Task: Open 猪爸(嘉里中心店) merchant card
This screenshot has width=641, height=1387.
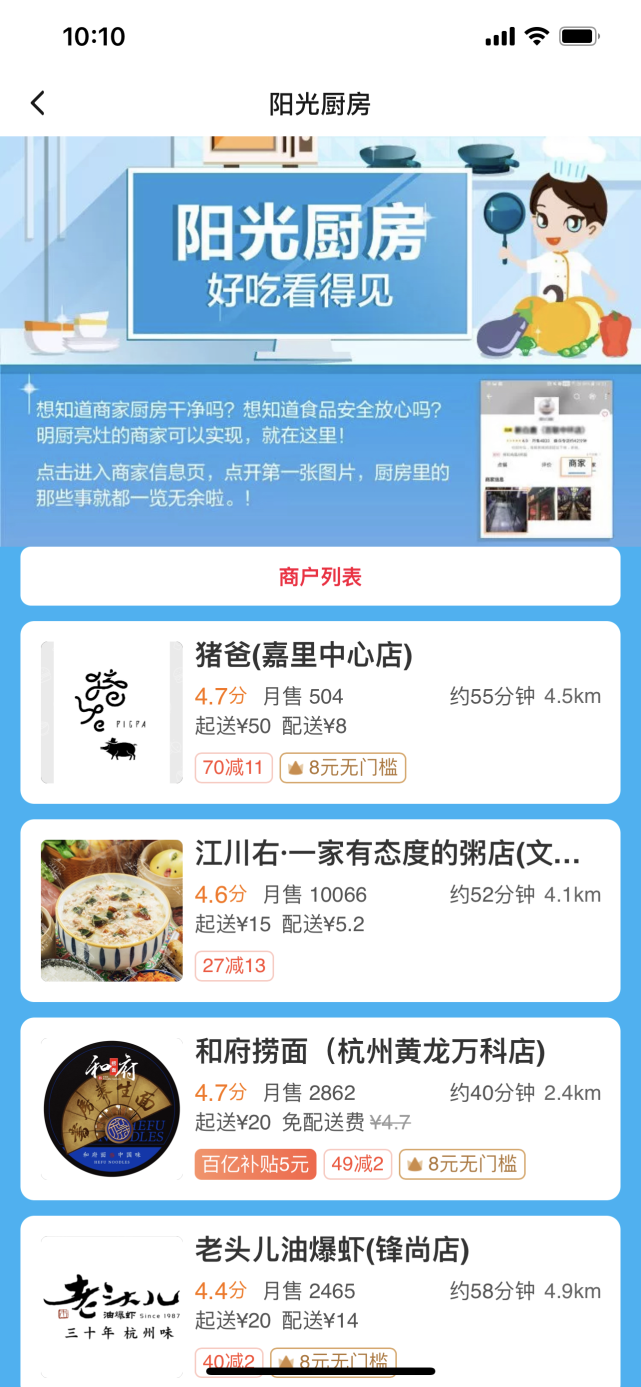Action: (x=320, y=711)
